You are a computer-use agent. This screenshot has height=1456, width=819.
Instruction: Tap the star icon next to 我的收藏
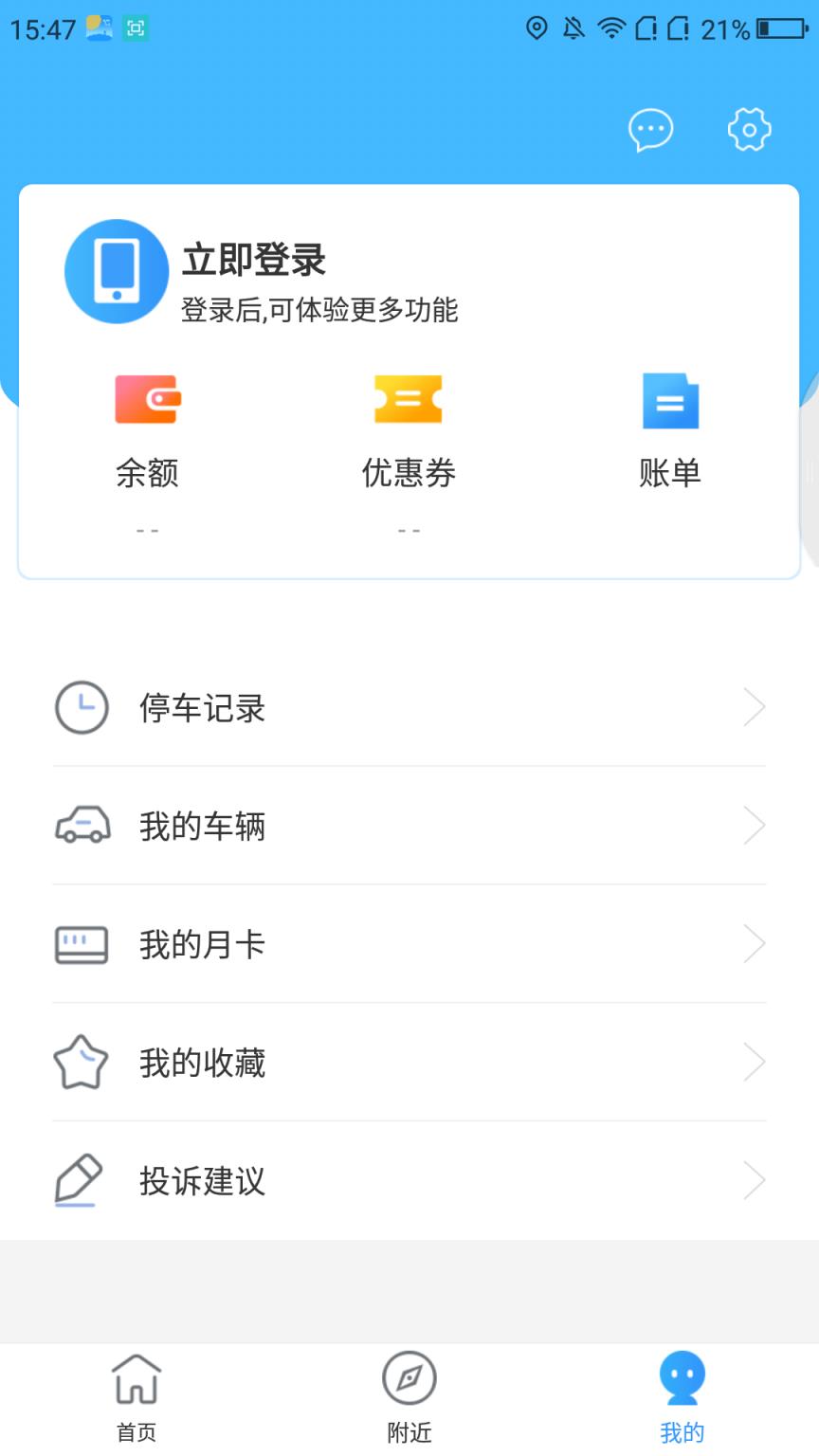(x=82, y=1062)
